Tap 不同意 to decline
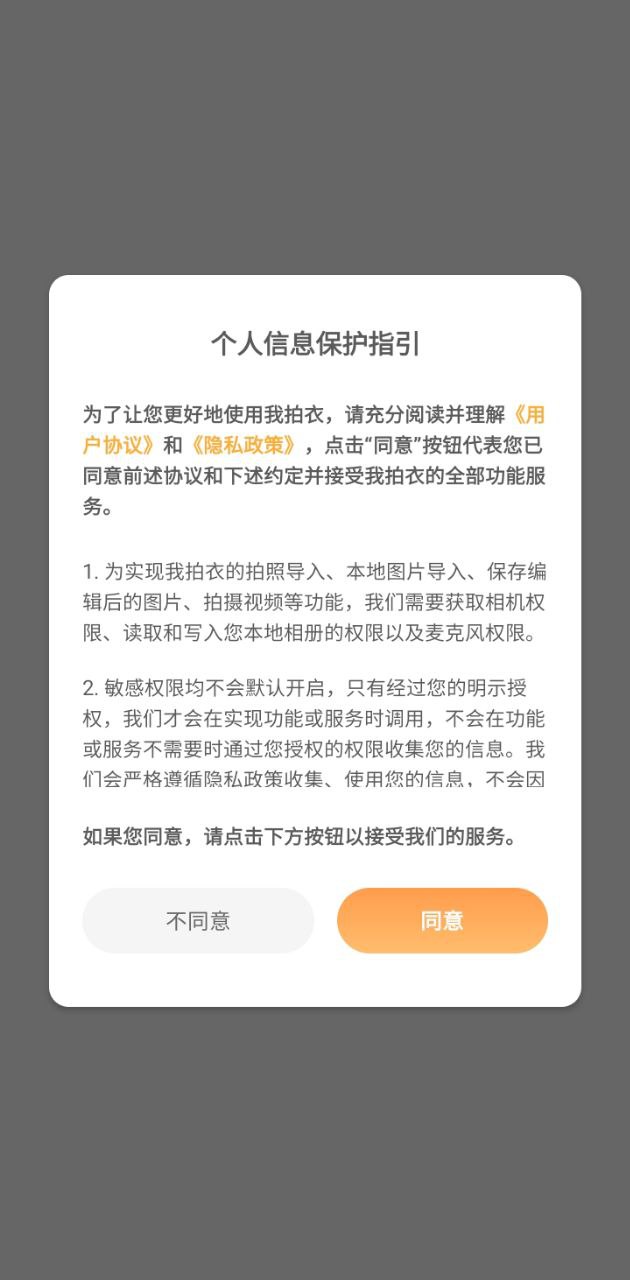The height and width of the screenshot is (1280, 630). pyautogui.click(x=198, y=921)
